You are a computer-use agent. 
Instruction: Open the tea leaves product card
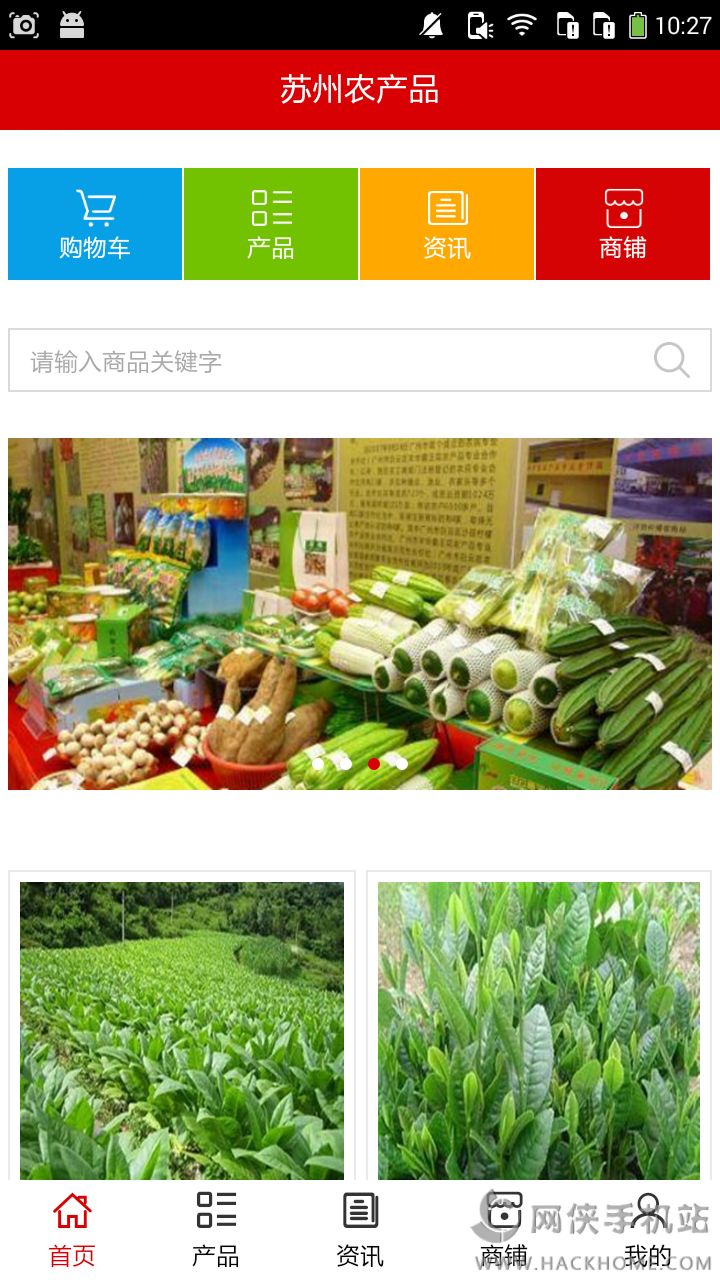coord(539,1030)
